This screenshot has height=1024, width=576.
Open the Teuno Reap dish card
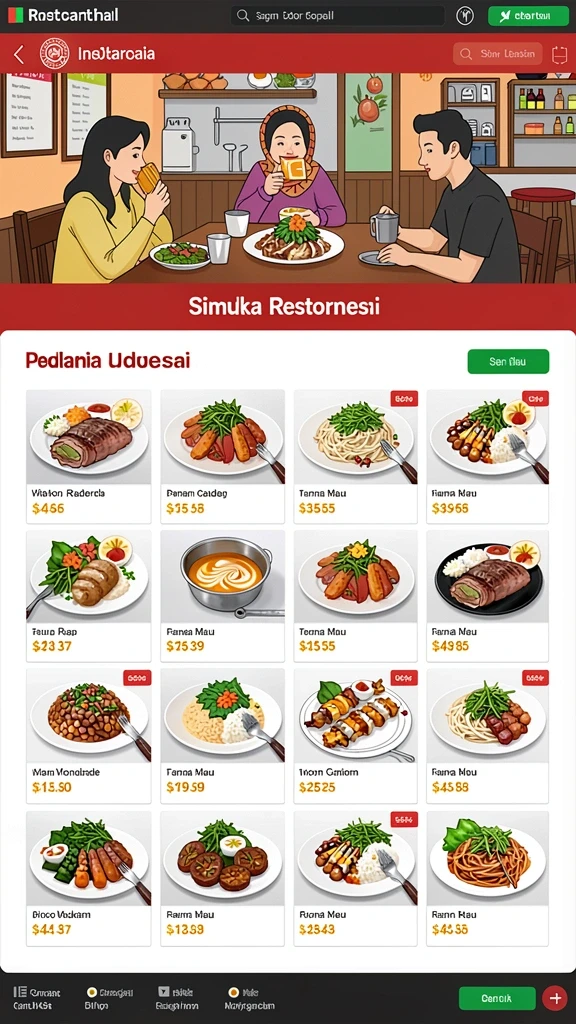click(x=89, y=596)
